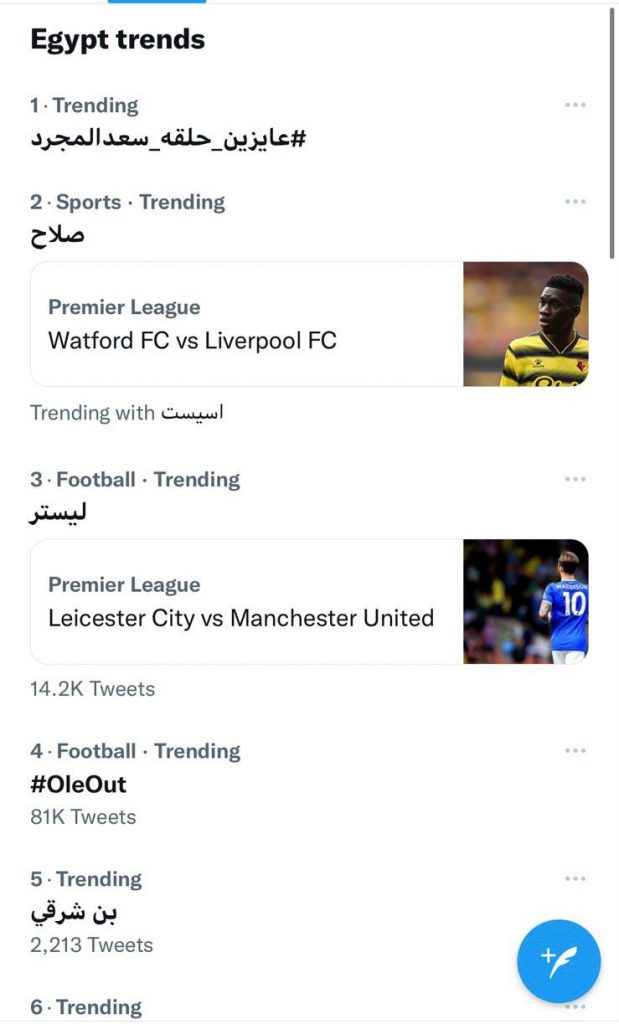Open the #1 trending Arabic hashtag
The width and height of the screenshot is (619, 1024).
point(168,138)
